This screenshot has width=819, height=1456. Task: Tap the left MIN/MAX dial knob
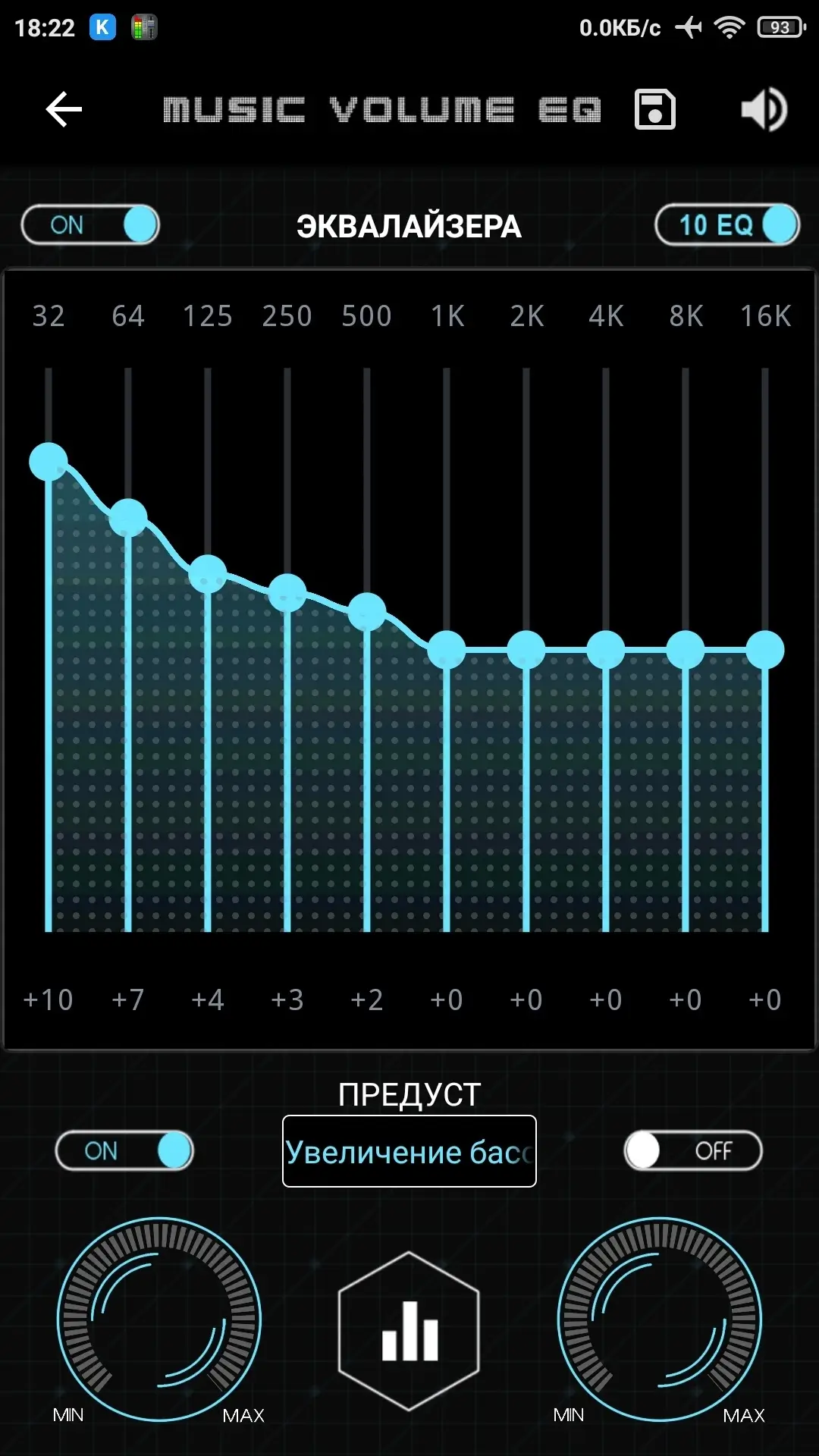click(x=159, y=1319)
